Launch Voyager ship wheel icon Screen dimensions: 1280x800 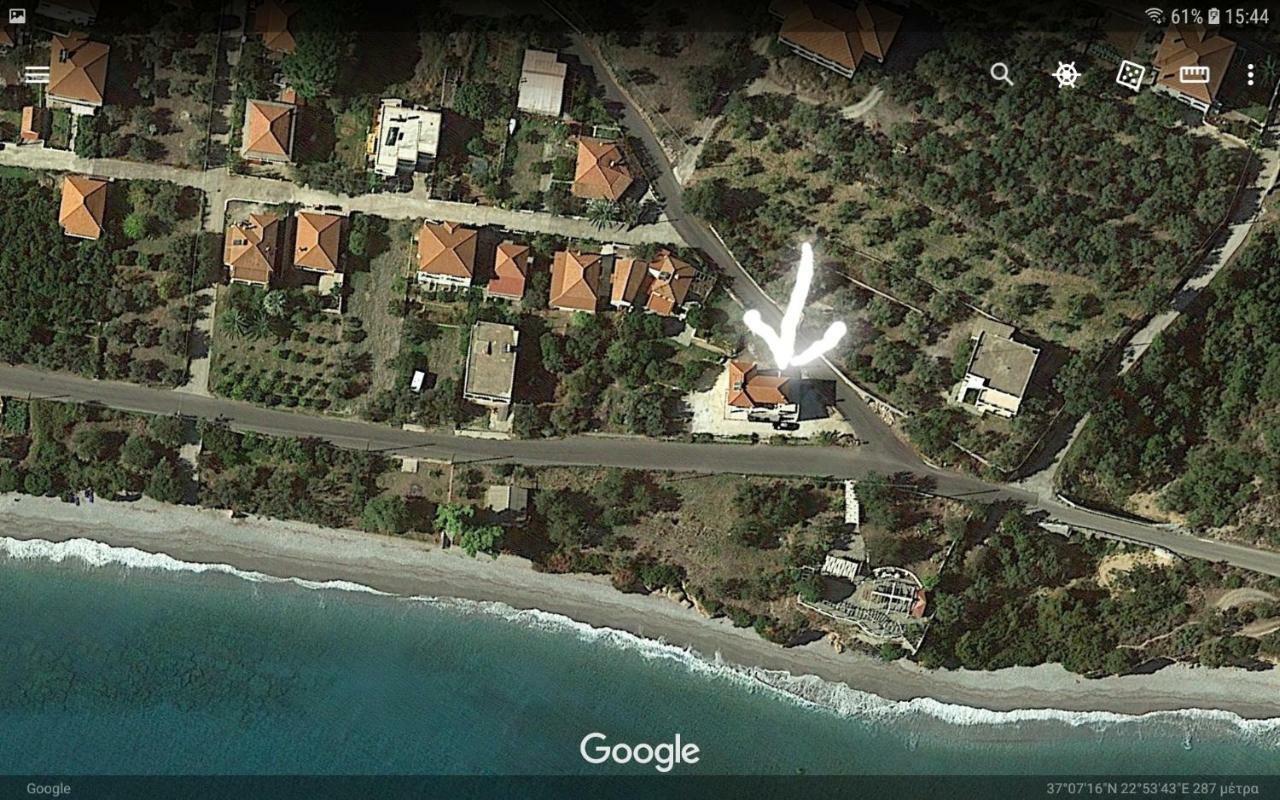pos(1066,75)
